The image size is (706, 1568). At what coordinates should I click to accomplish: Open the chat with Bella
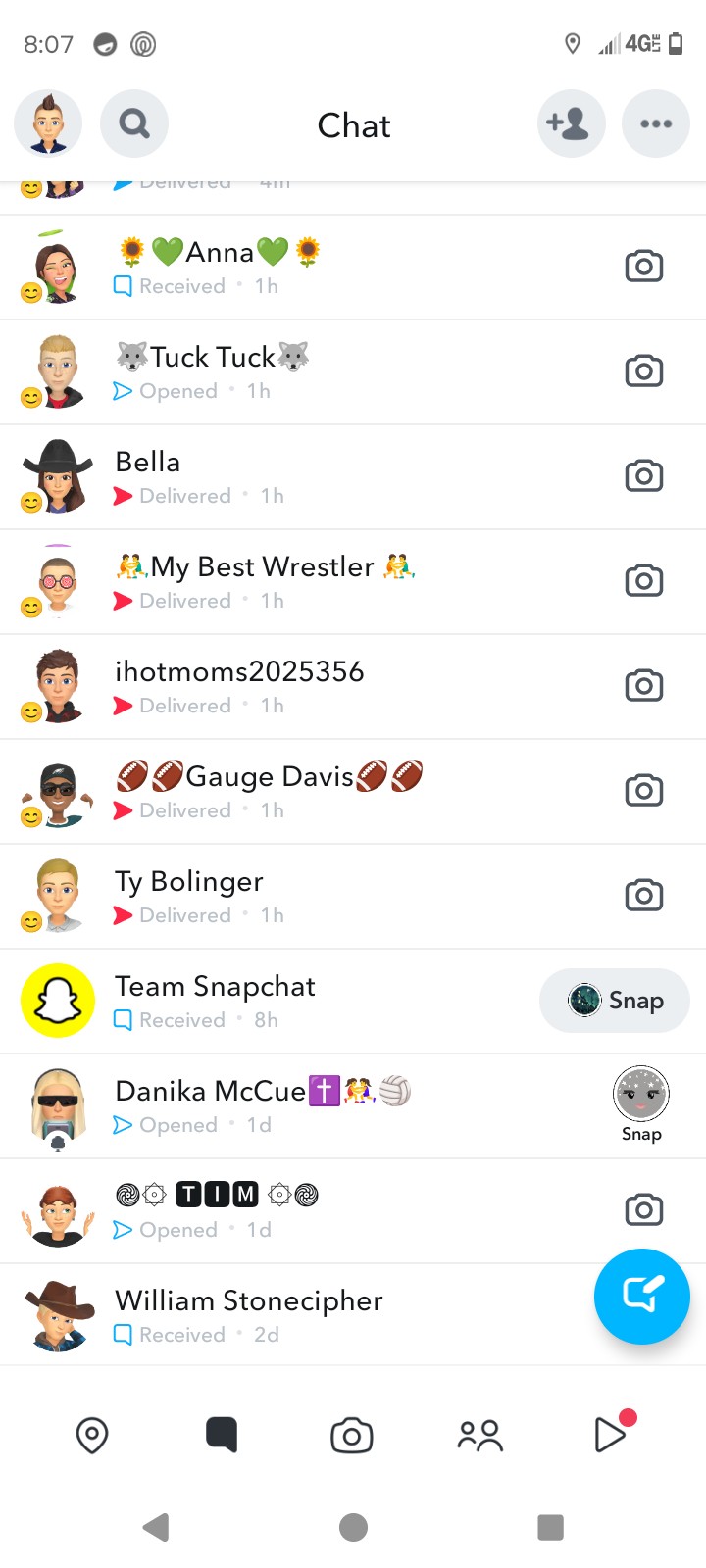[294, 476]
